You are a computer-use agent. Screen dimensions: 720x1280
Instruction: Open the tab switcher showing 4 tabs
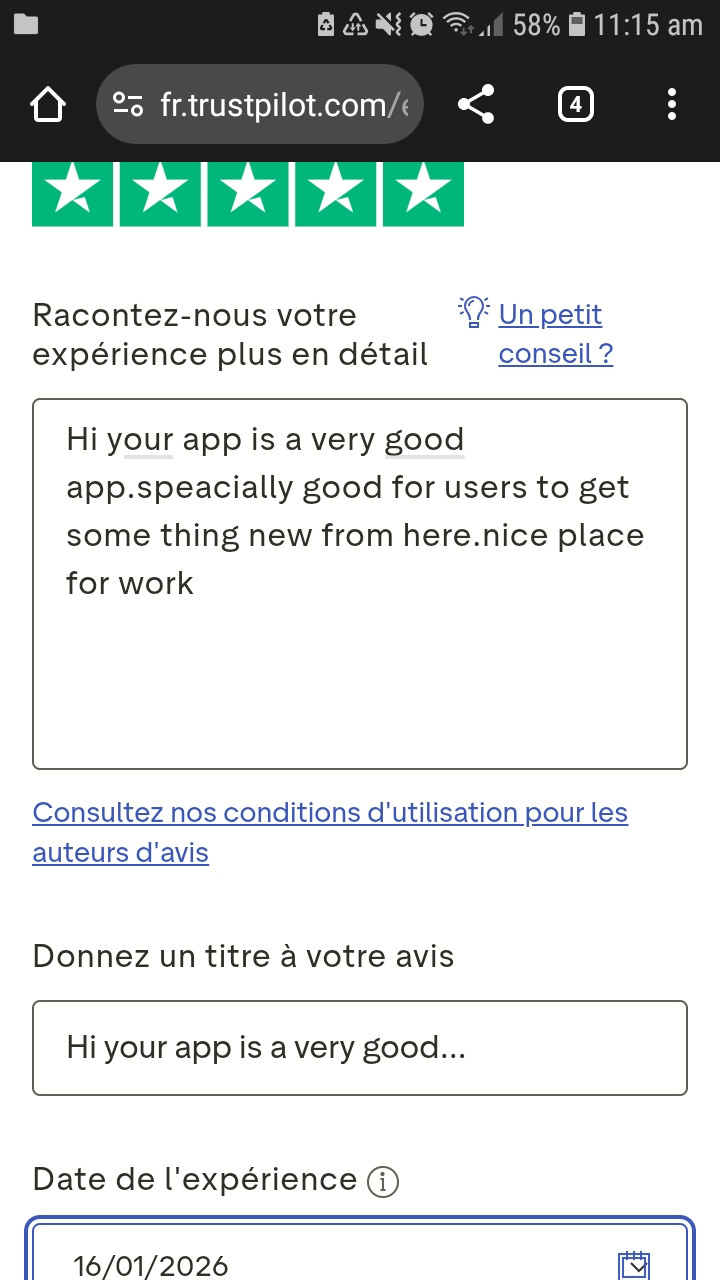(575, 104)
